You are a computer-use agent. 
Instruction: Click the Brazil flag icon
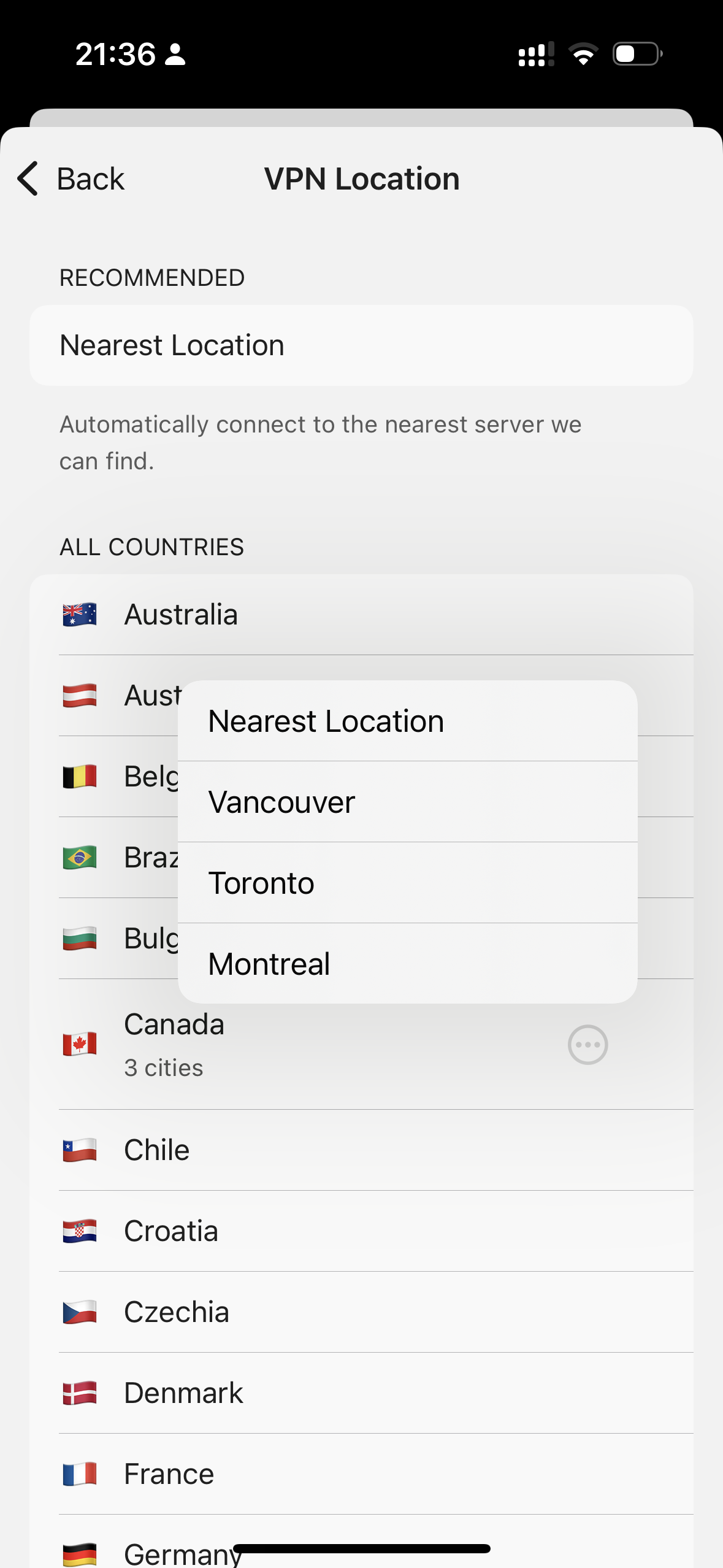(x=80, y=858)
